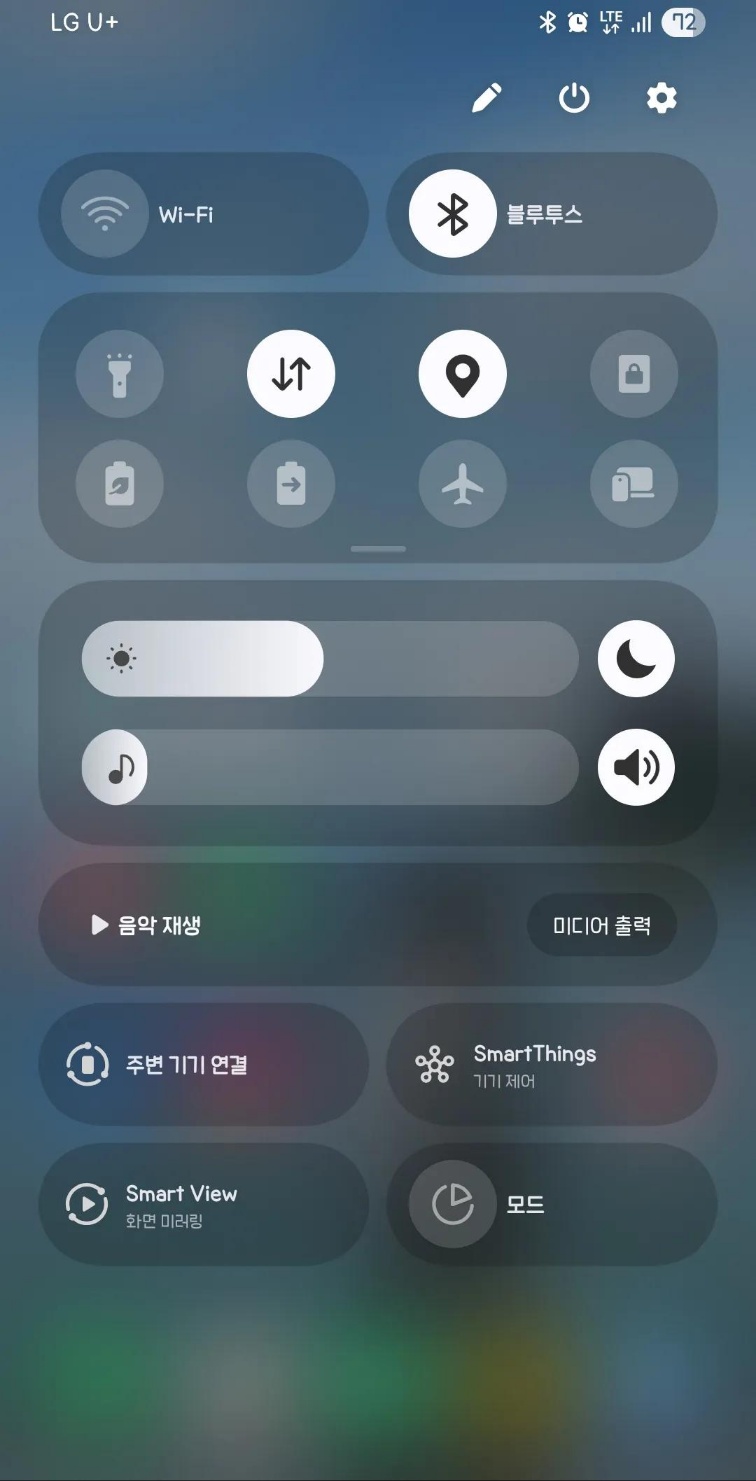Toggle the multi-device screen tile
This screenshot has height=1481, width=756.
pos(634,484)
